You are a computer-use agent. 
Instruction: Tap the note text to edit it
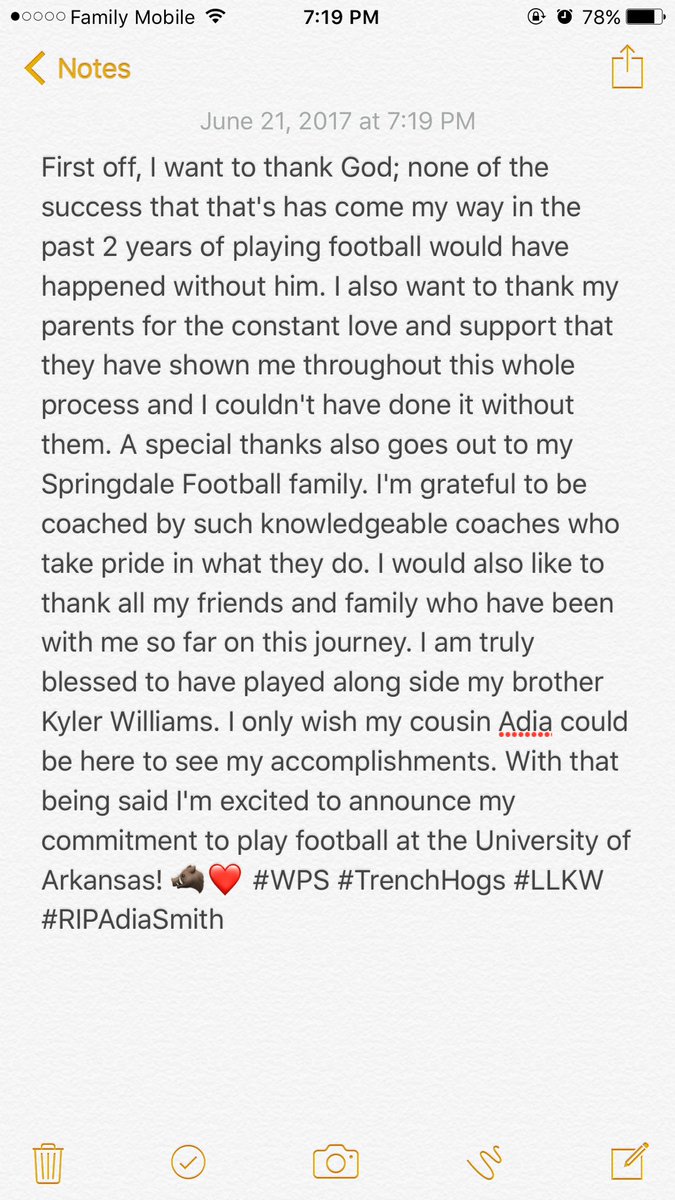[337, 543]
